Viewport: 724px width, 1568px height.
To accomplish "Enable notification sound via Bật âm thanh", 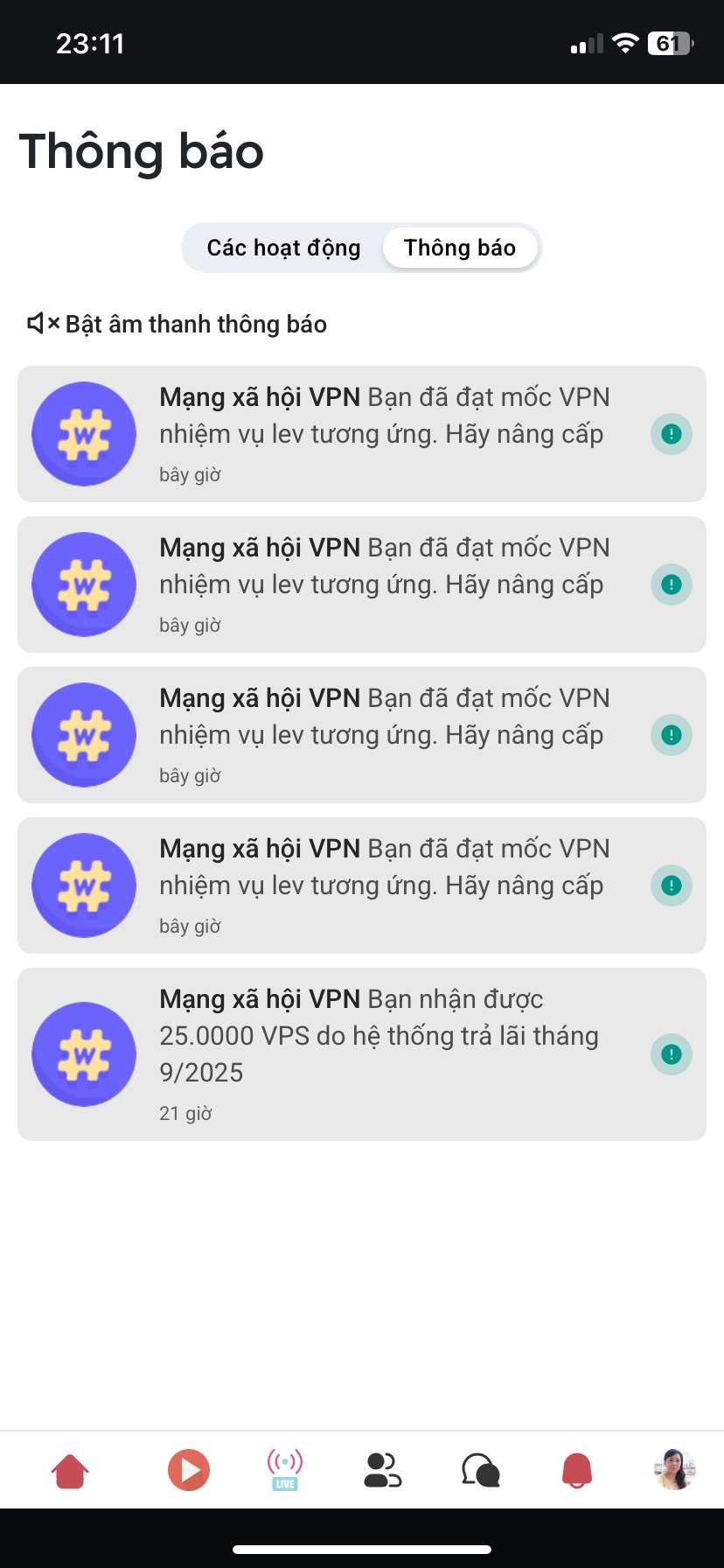I will (178, 324).
